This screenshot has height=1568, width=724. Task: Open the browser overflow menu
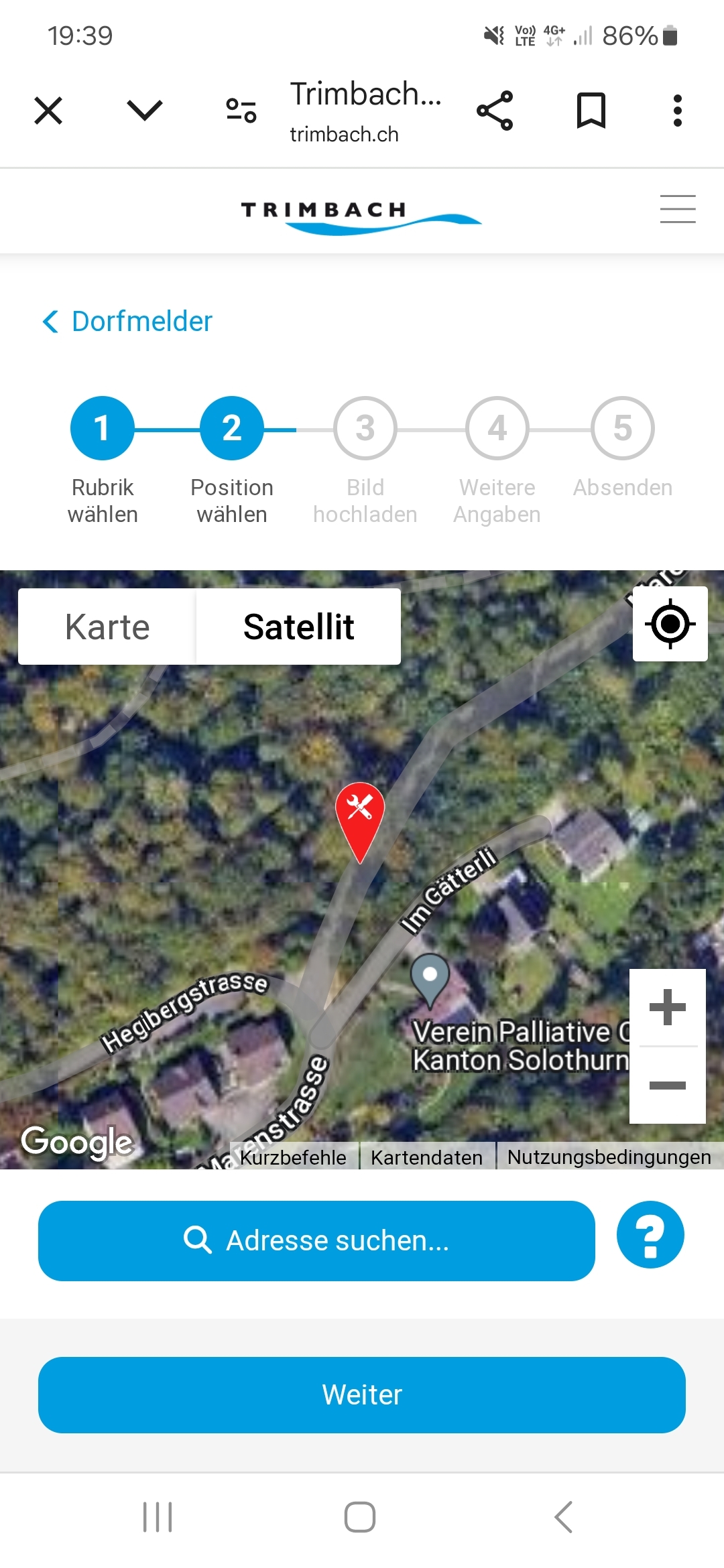pyautogui.click(x=678, y=111)
